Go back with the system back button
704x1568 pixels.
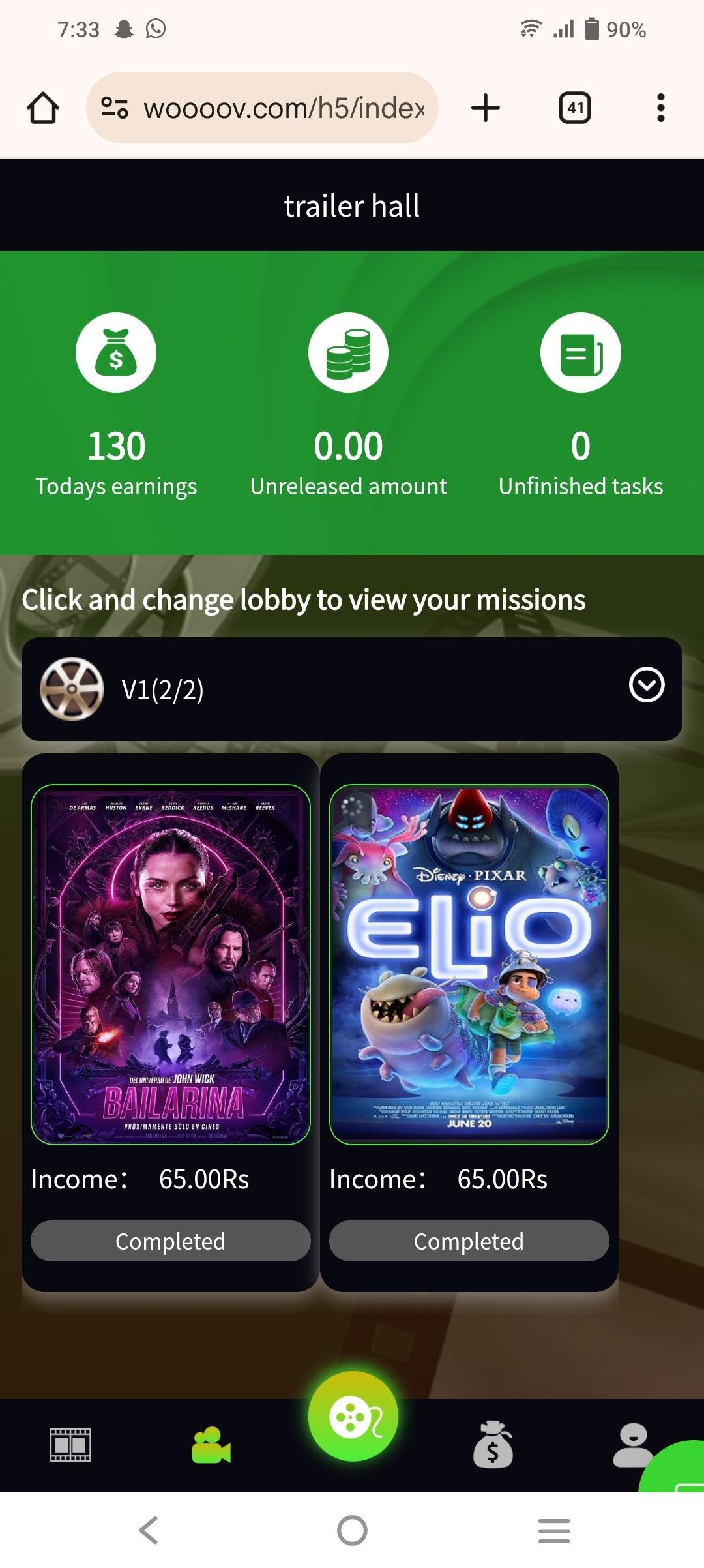[x=149, y=1530]
